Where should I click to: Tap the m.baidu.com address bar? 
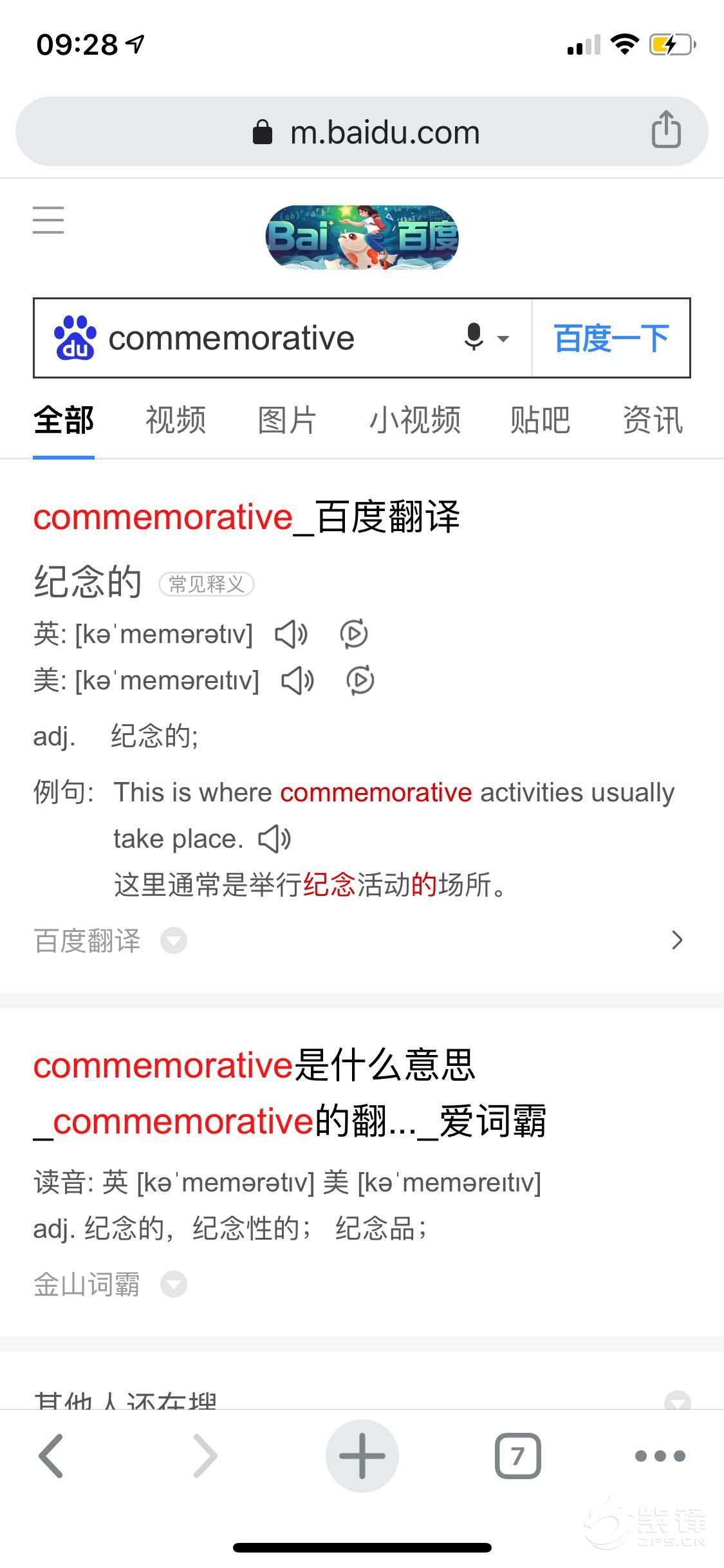[384, 133]
